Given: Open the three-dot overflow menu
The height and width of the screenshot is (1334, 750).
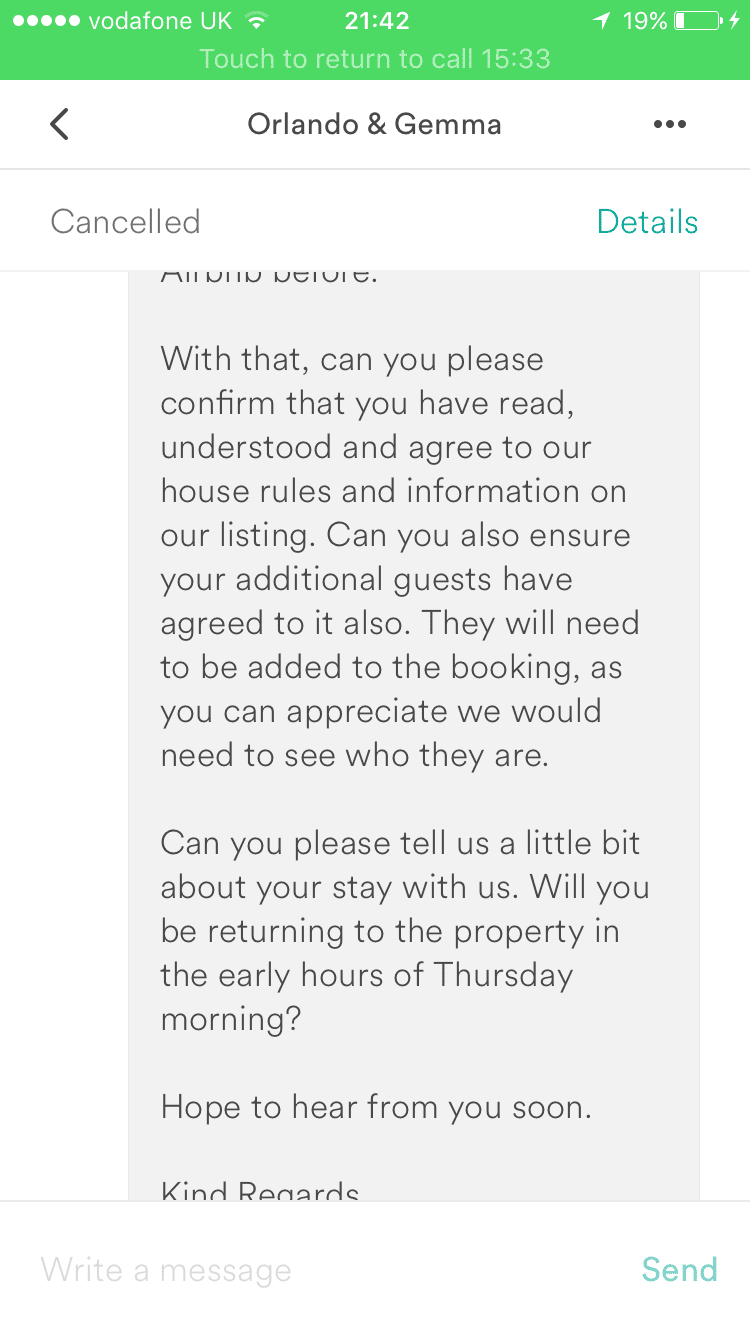Looking at the screenshot, I should pyautogui.click(x=669, y=125).
